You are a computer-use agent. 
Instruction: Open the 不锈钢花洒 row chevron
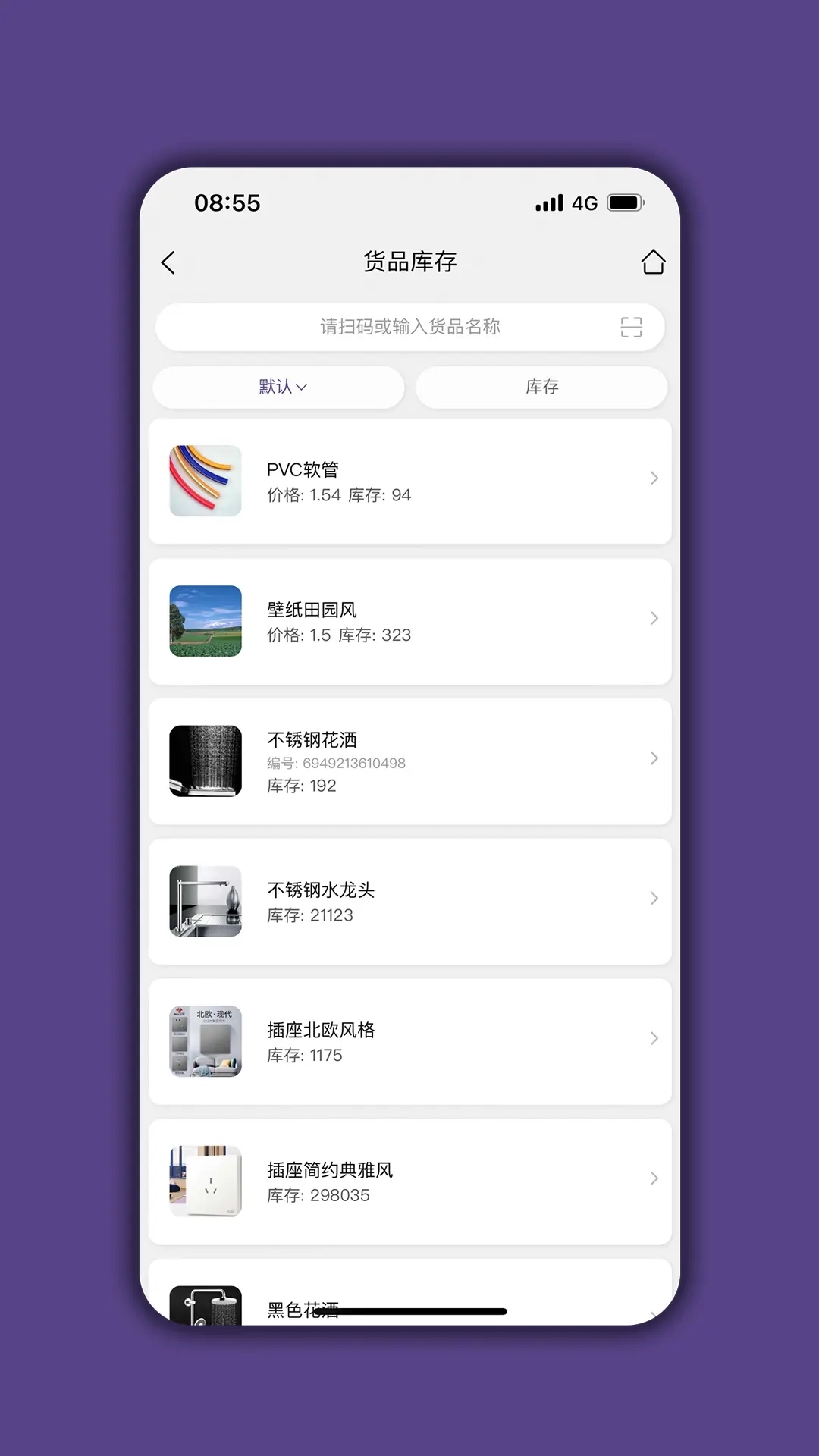point(653,758)
